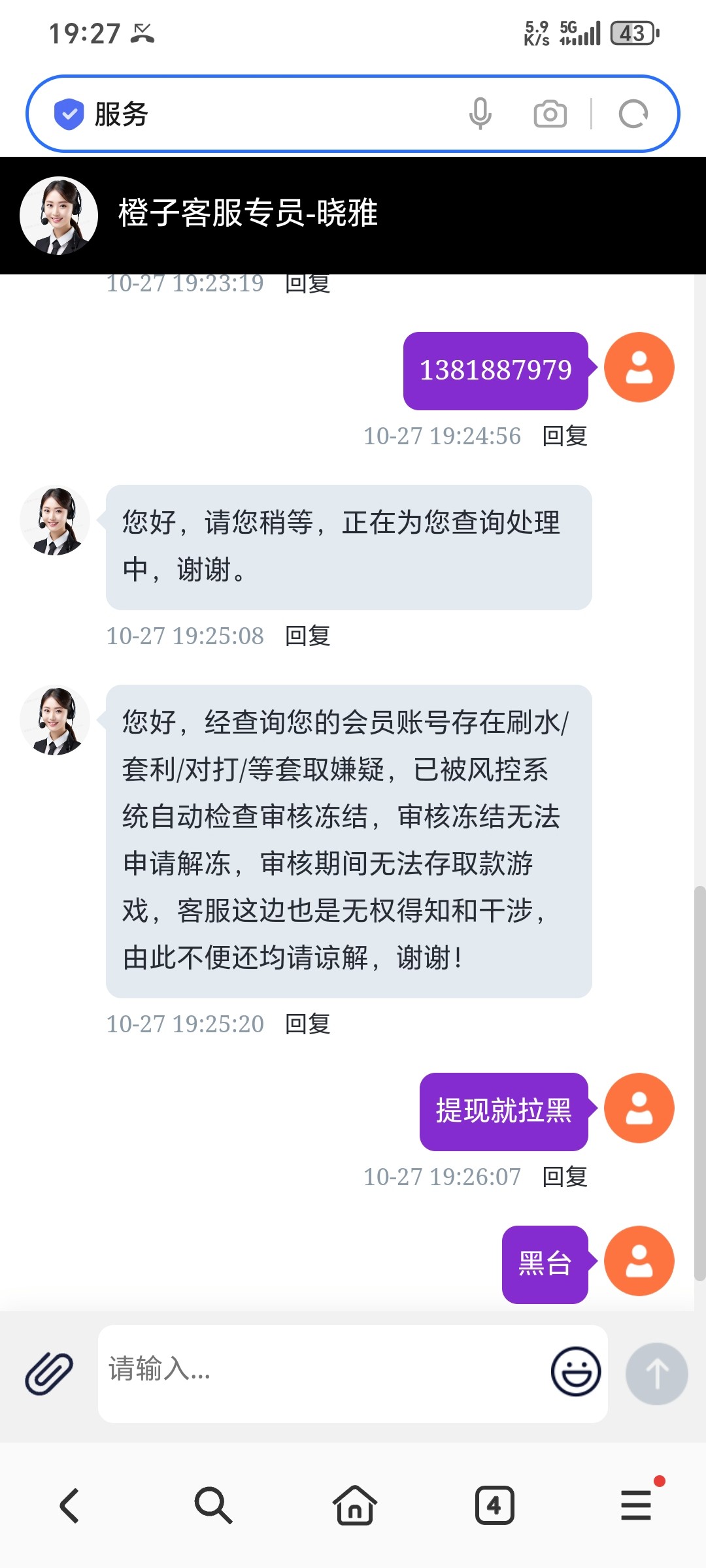Tap the refresh icon at the search bar end

click(633, 114)
